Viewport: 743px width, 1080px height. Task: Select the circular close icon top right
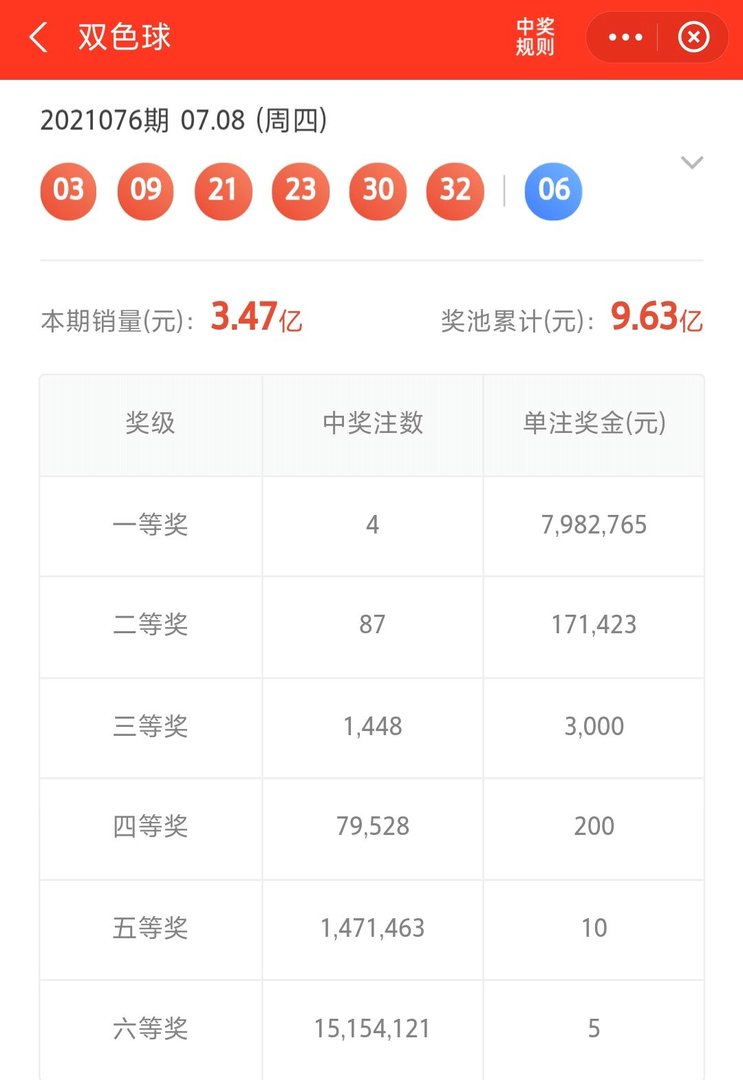[693, 37]
